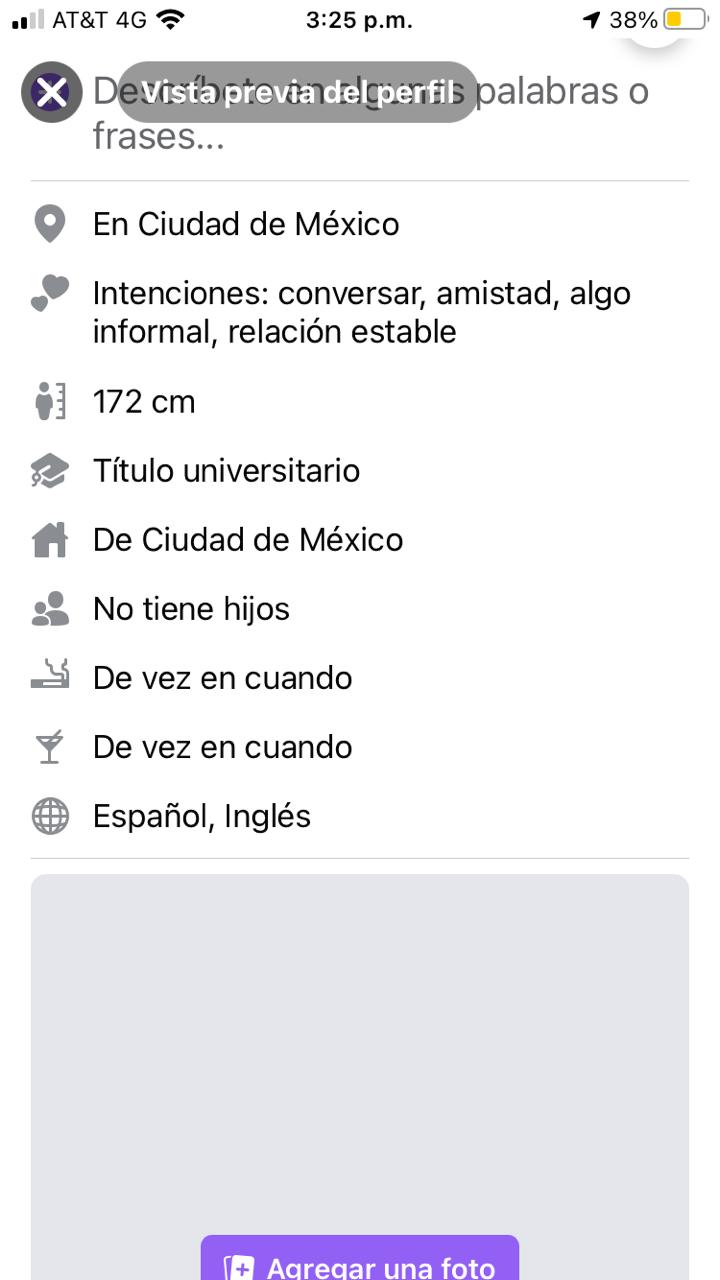The width and height of the screenshot is (720, 1280).
Task: Select the heart intentions icon
Action: pos(49,293)
